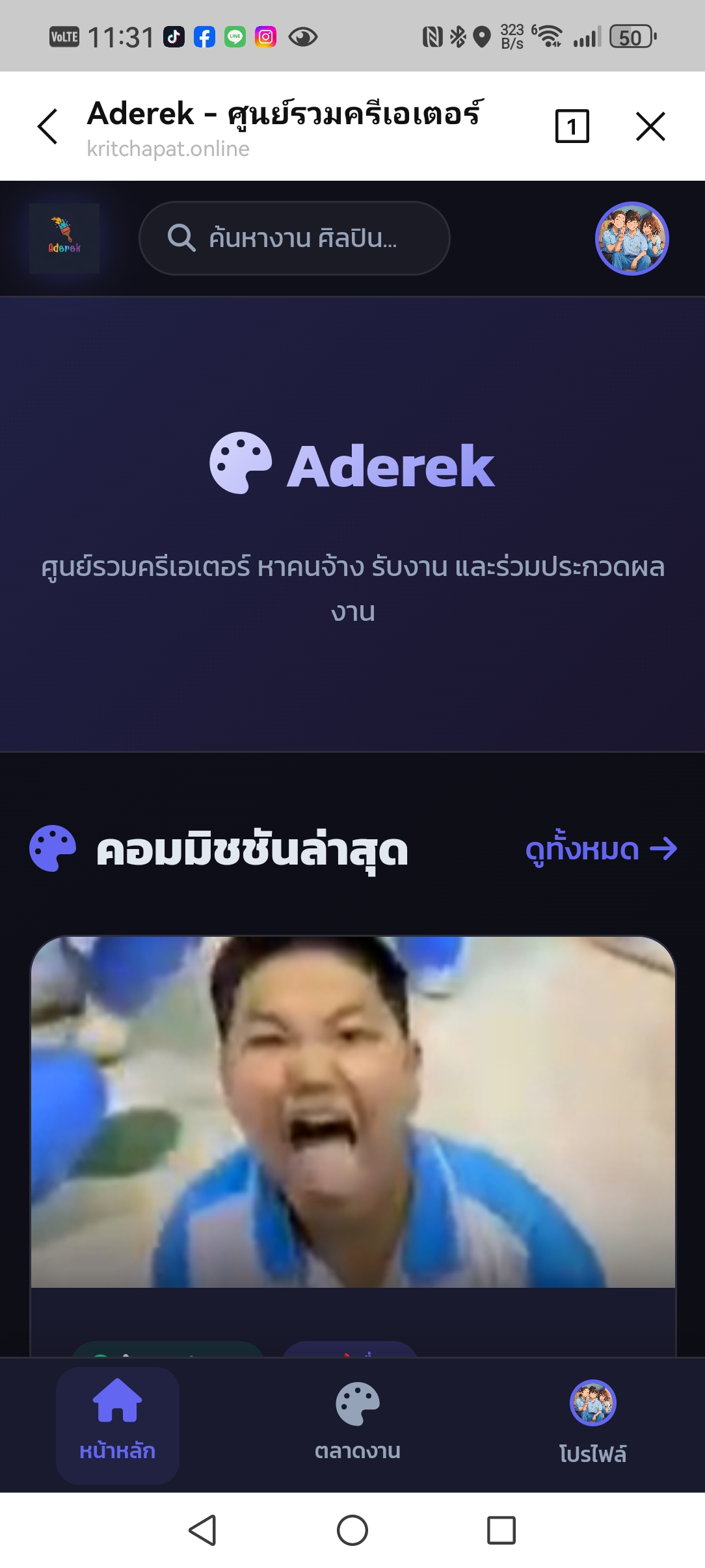This screenshot has height=1568, width=705.
Task: Open the browser tab switcher
Action: 572,126
